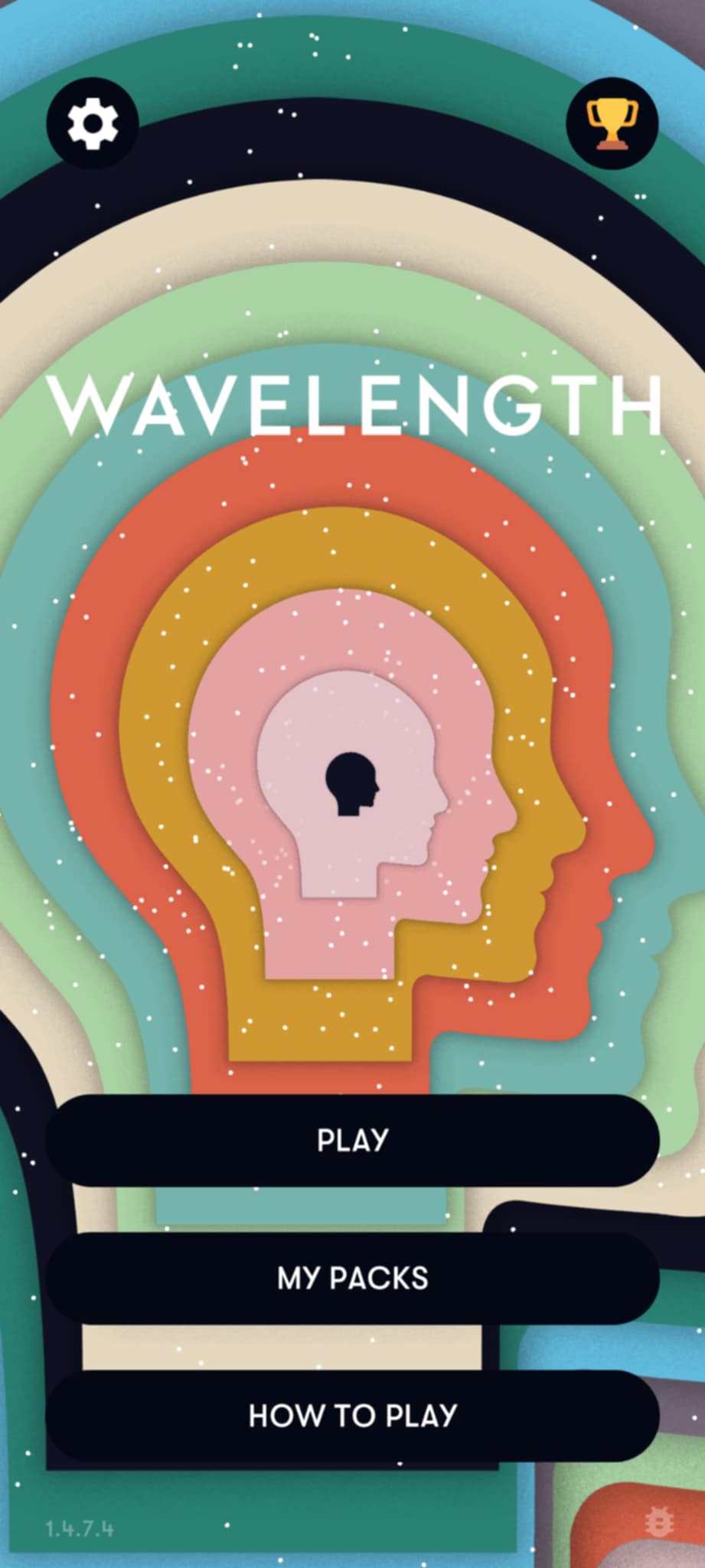Open the settings gear
This screenshot has width=705, height=1568.
[93, 122]
